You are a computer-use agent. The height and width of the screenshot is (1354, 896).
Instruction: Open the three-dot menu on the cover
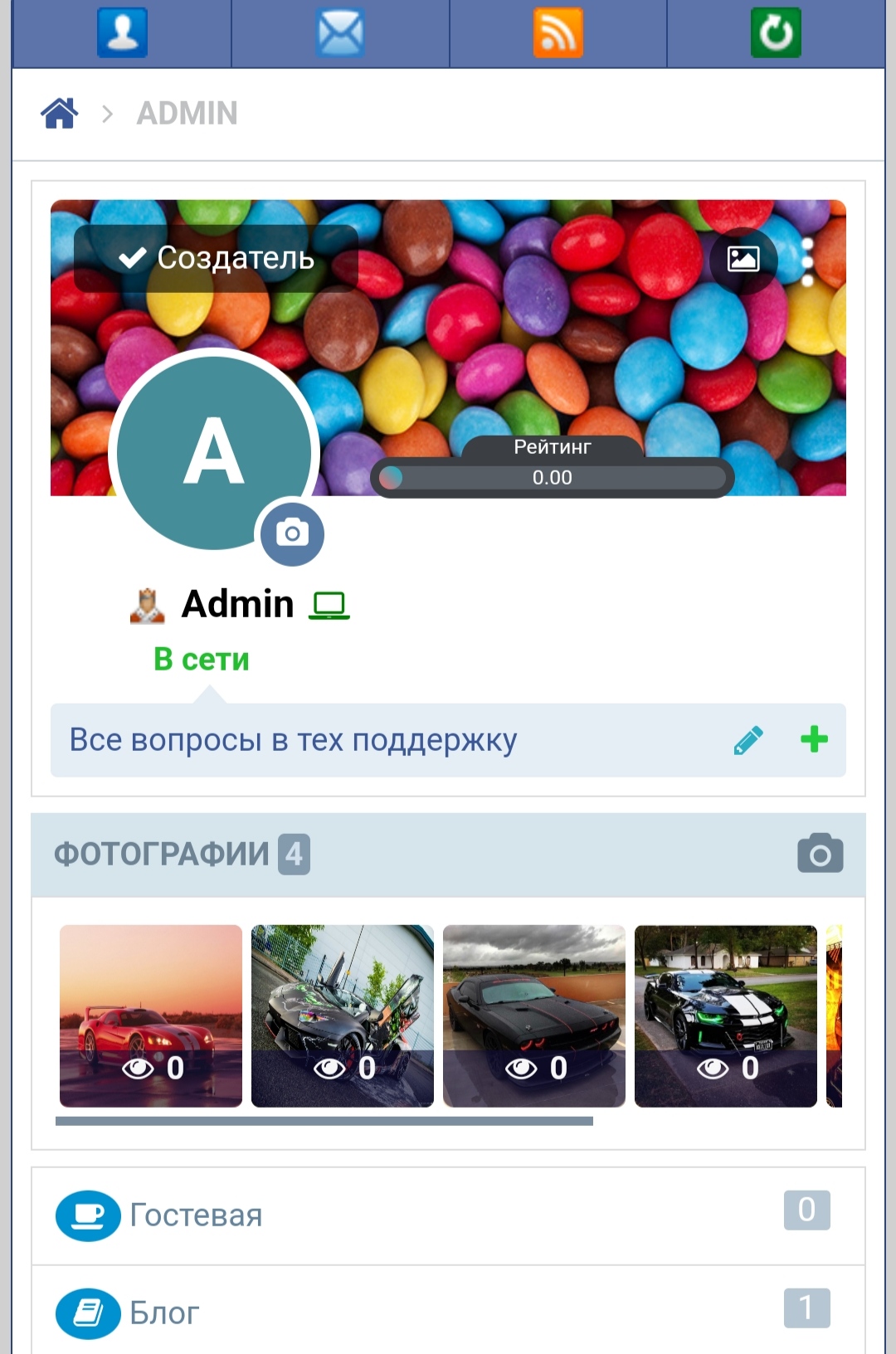point(808,262)
